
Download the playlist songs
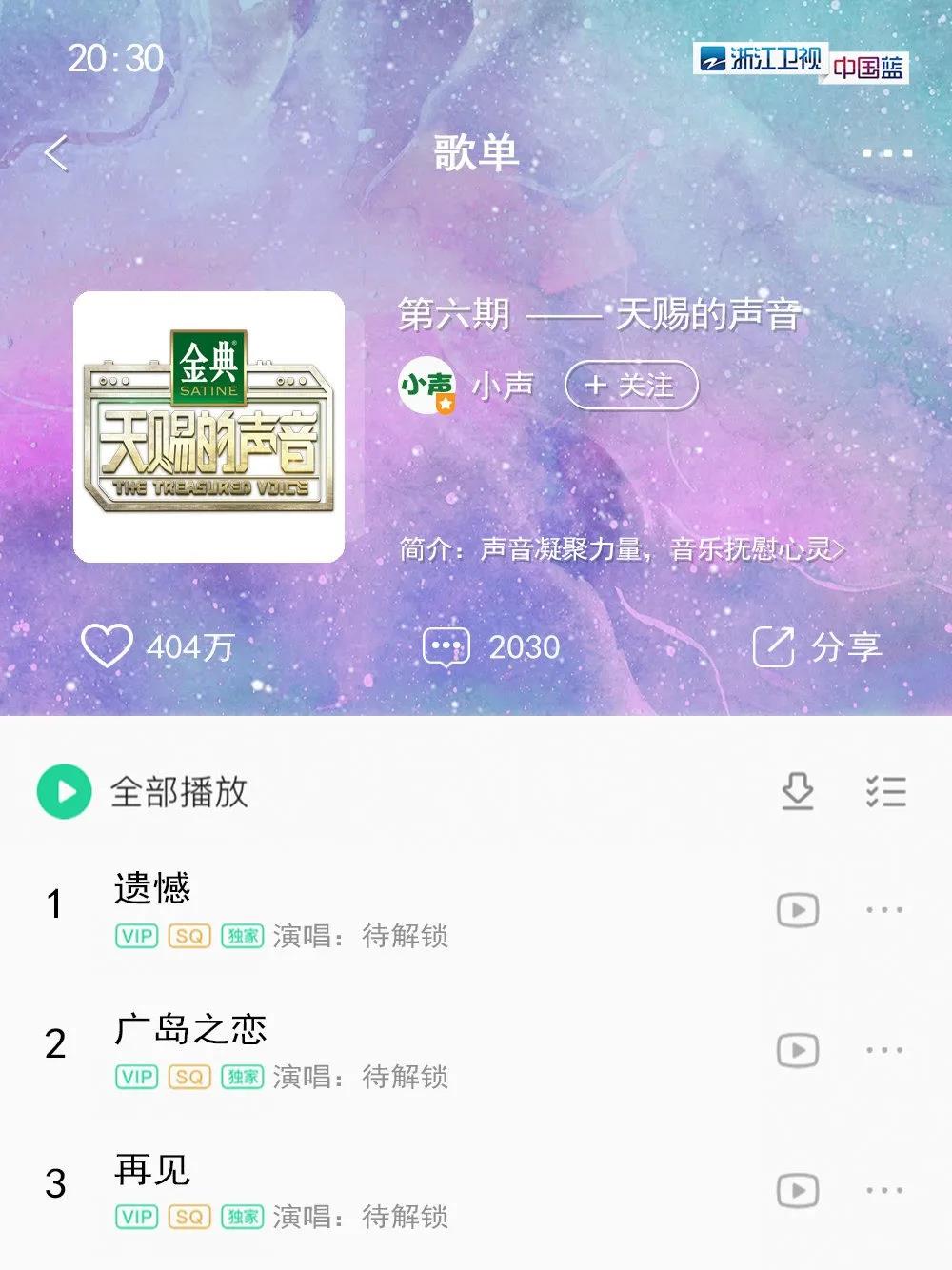797,792
